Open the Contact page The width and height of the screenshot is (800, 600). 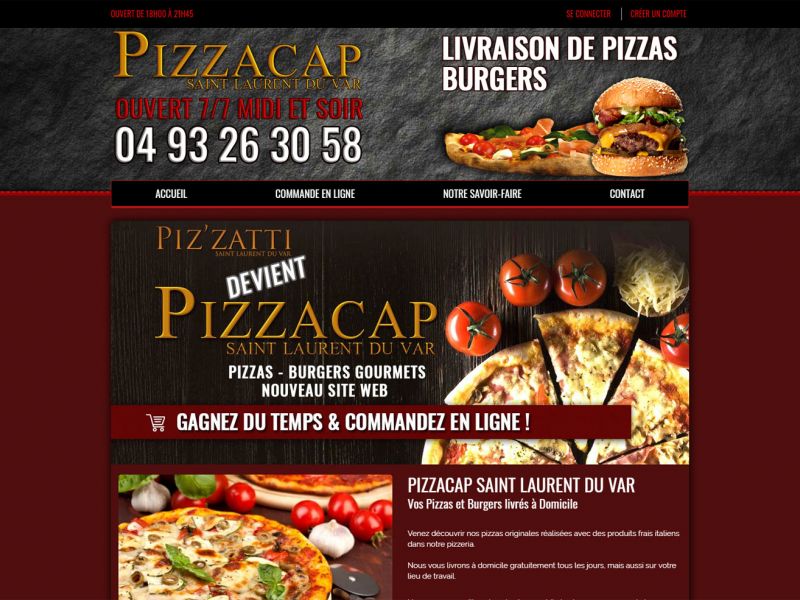(x=627, y=194)
